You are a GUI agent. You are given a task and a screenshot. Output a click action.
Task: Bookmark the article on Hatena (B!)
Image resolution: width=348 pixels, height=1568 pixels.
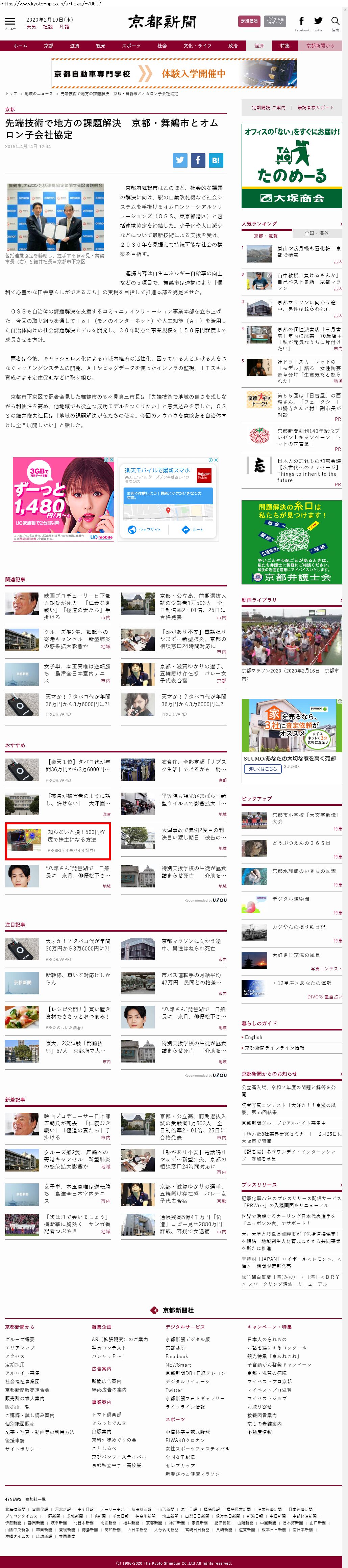[215, 160]
